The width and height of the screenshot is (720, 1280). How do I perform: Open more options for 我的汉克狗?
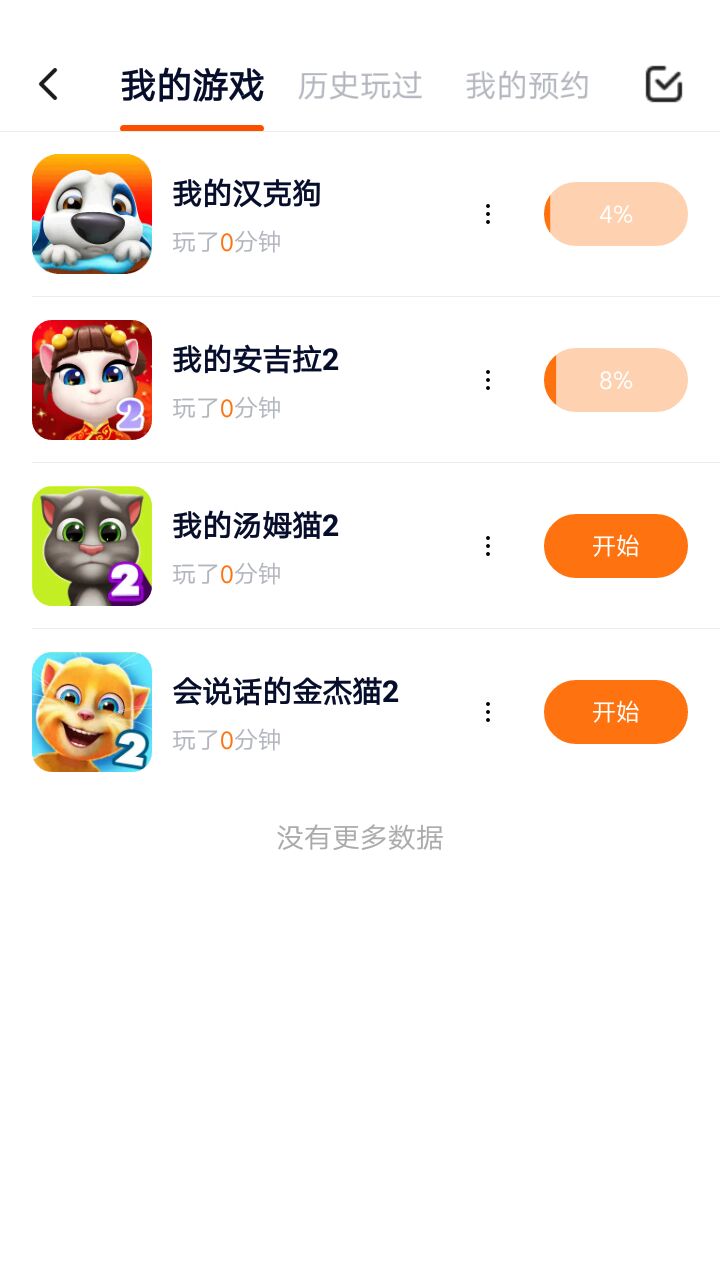coord(488,214)
